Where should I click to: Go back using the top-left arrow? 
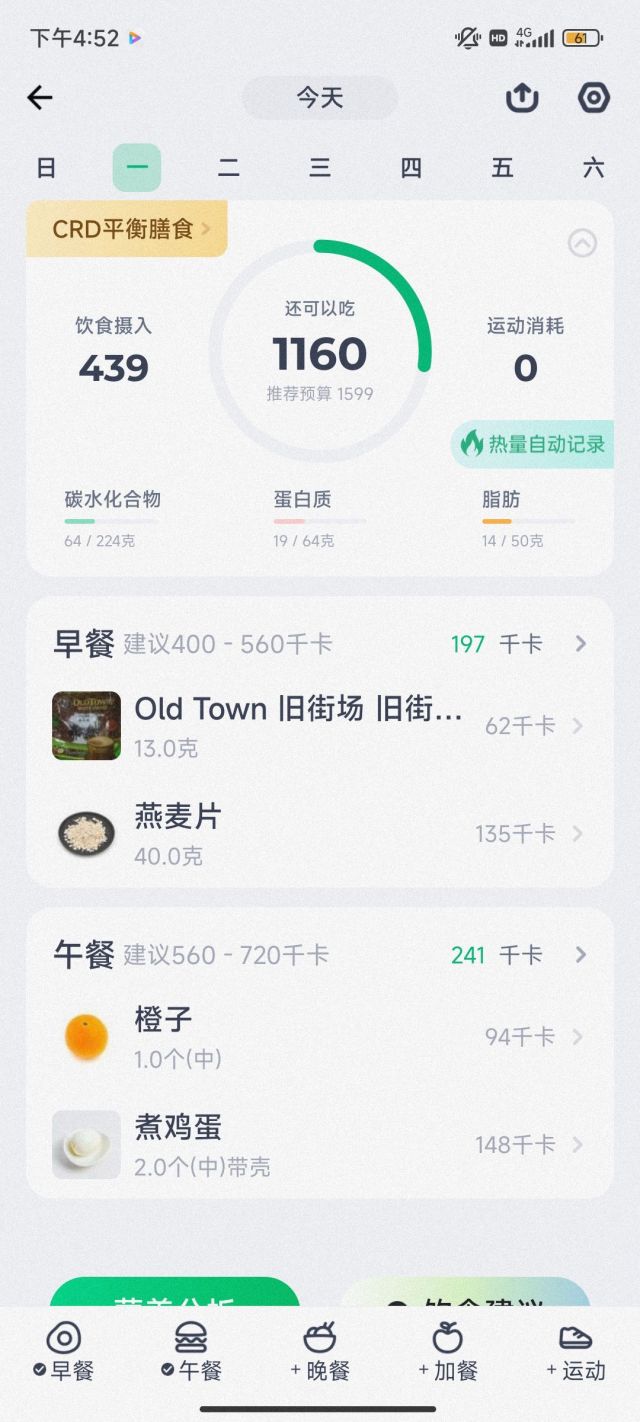click(x=40, y=97)
